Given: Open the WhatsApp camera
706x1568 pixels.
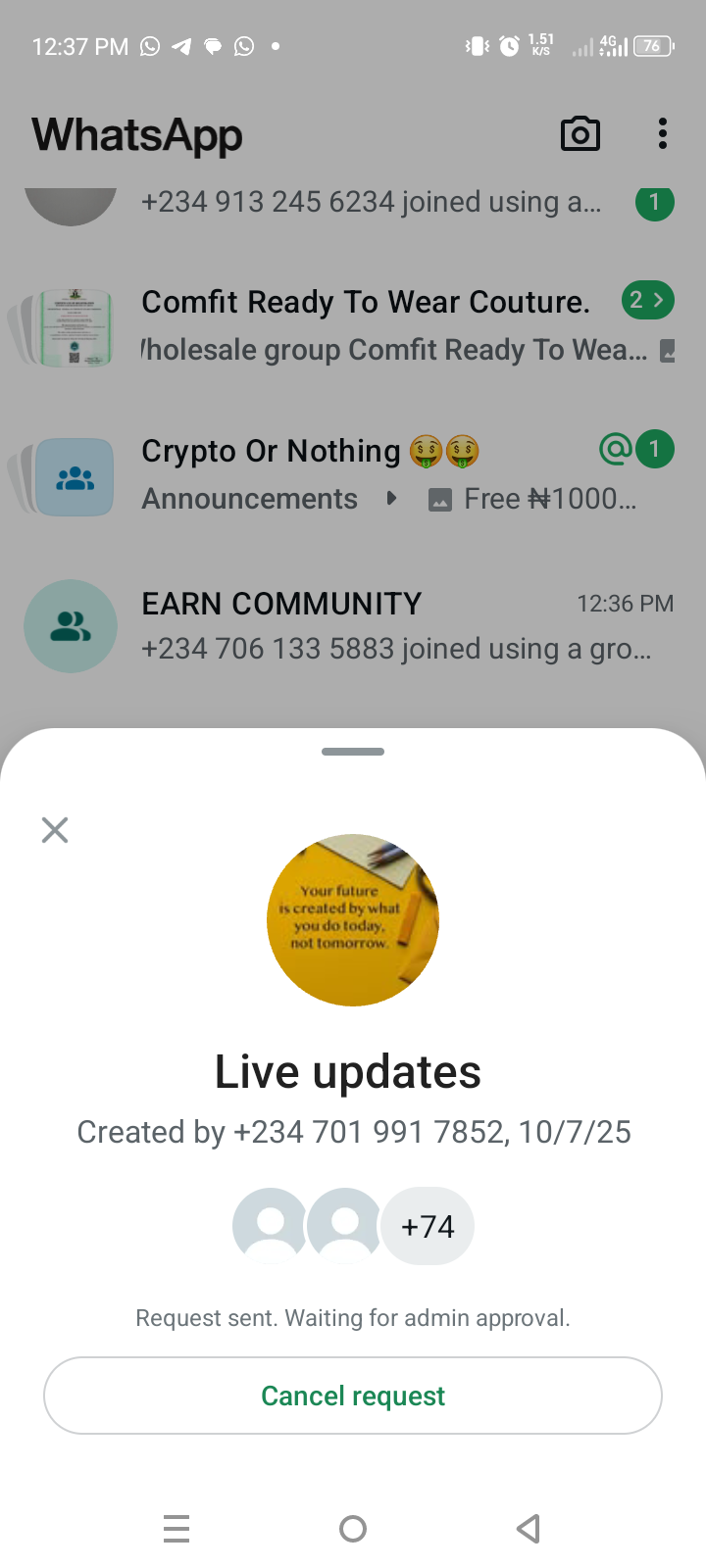Looking at the screenshot, I should coord(580,134).
